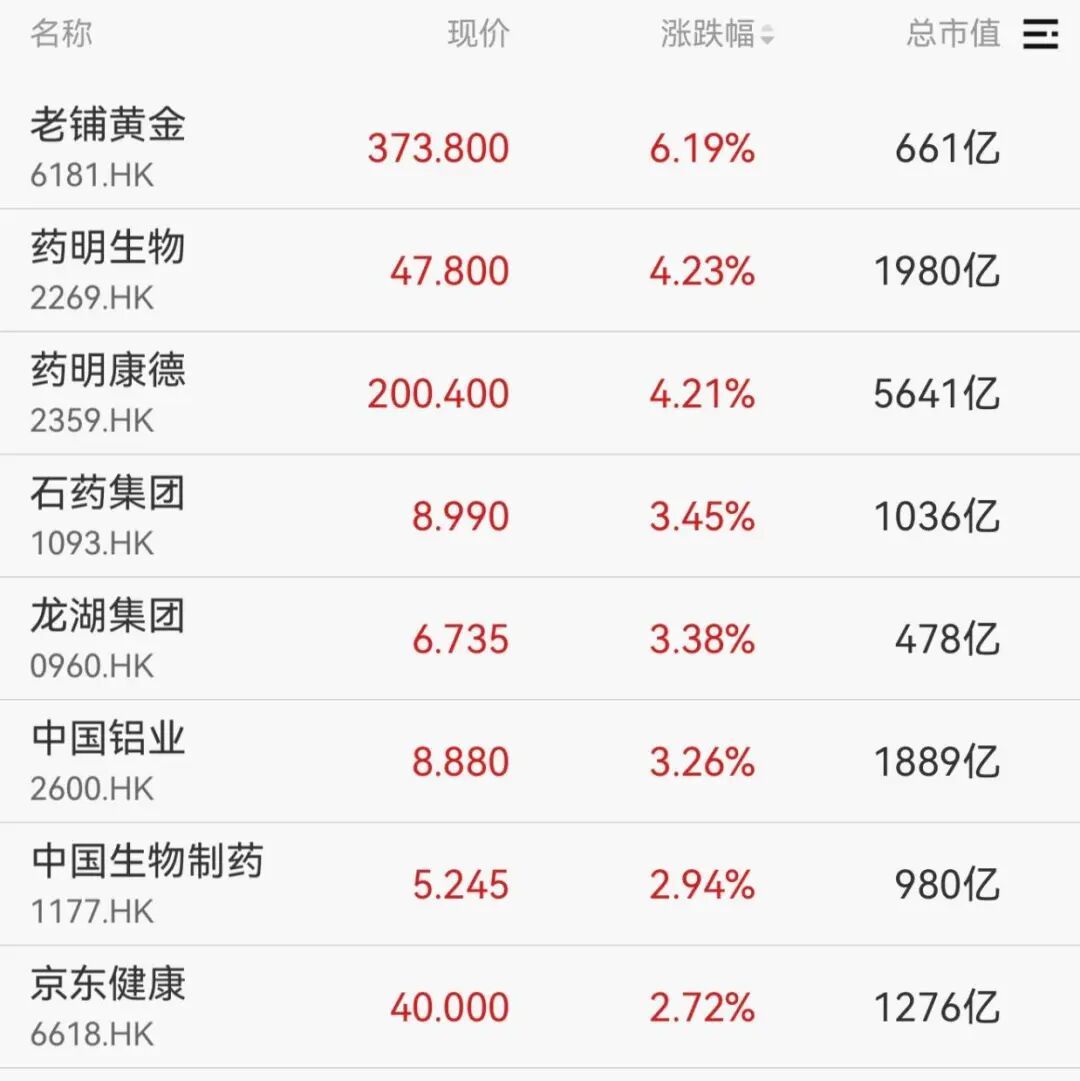Open the column settings list icon
Viewport: 1080px width, 1081px height.
click(1040, 34)
